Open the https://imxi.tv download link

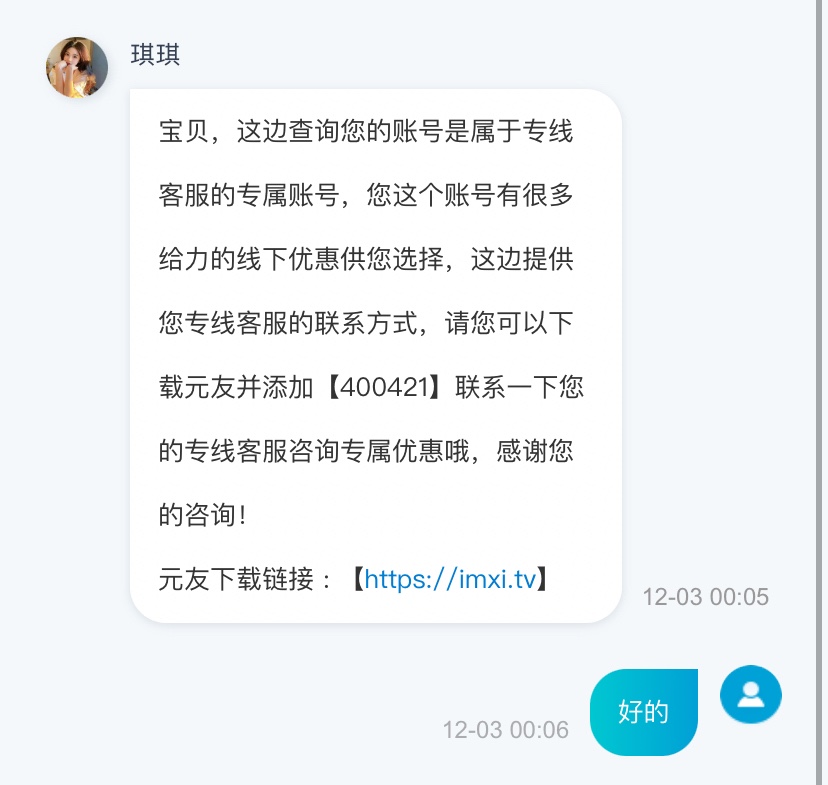tap(450, 579)
